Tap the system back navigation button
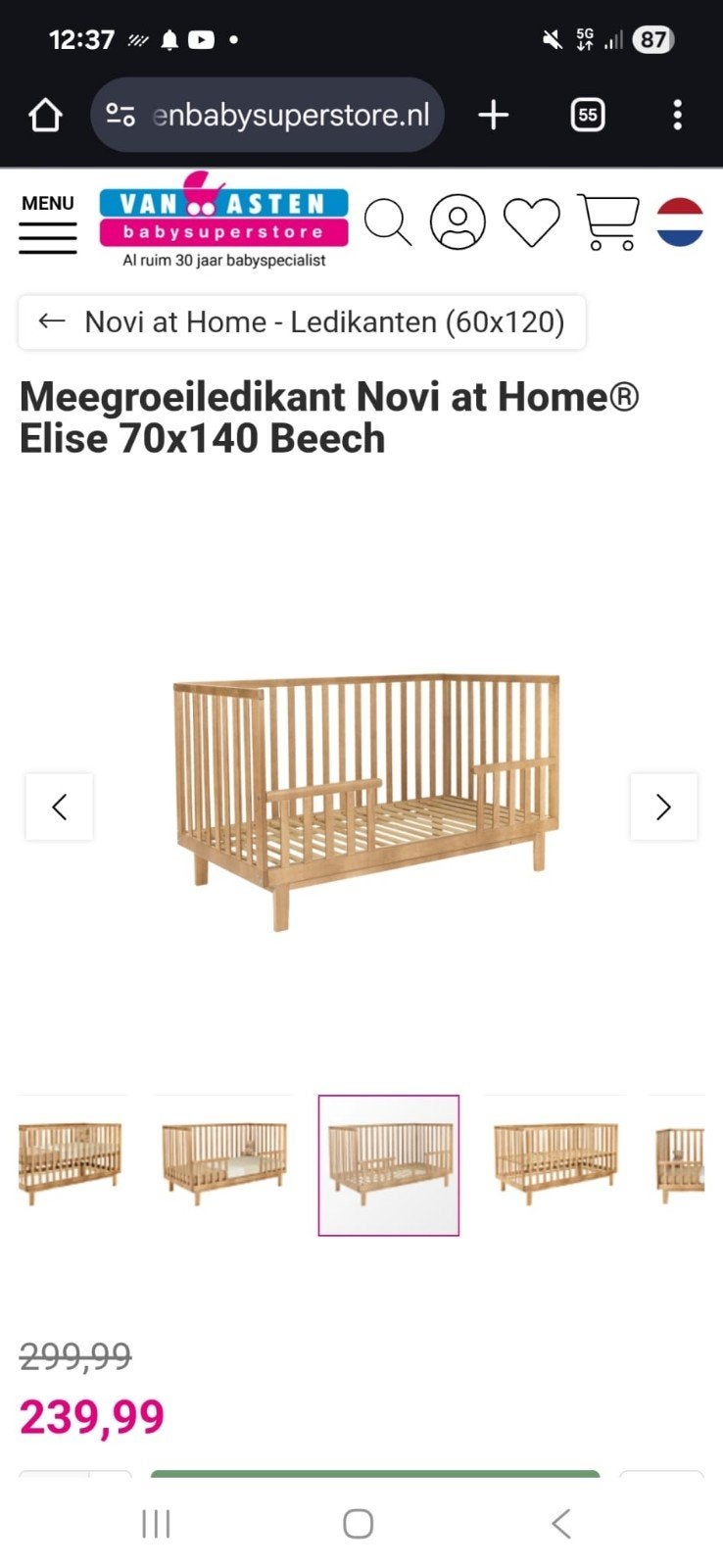The width and height of the screenshot is (723, 1568). click(561, 1524)
